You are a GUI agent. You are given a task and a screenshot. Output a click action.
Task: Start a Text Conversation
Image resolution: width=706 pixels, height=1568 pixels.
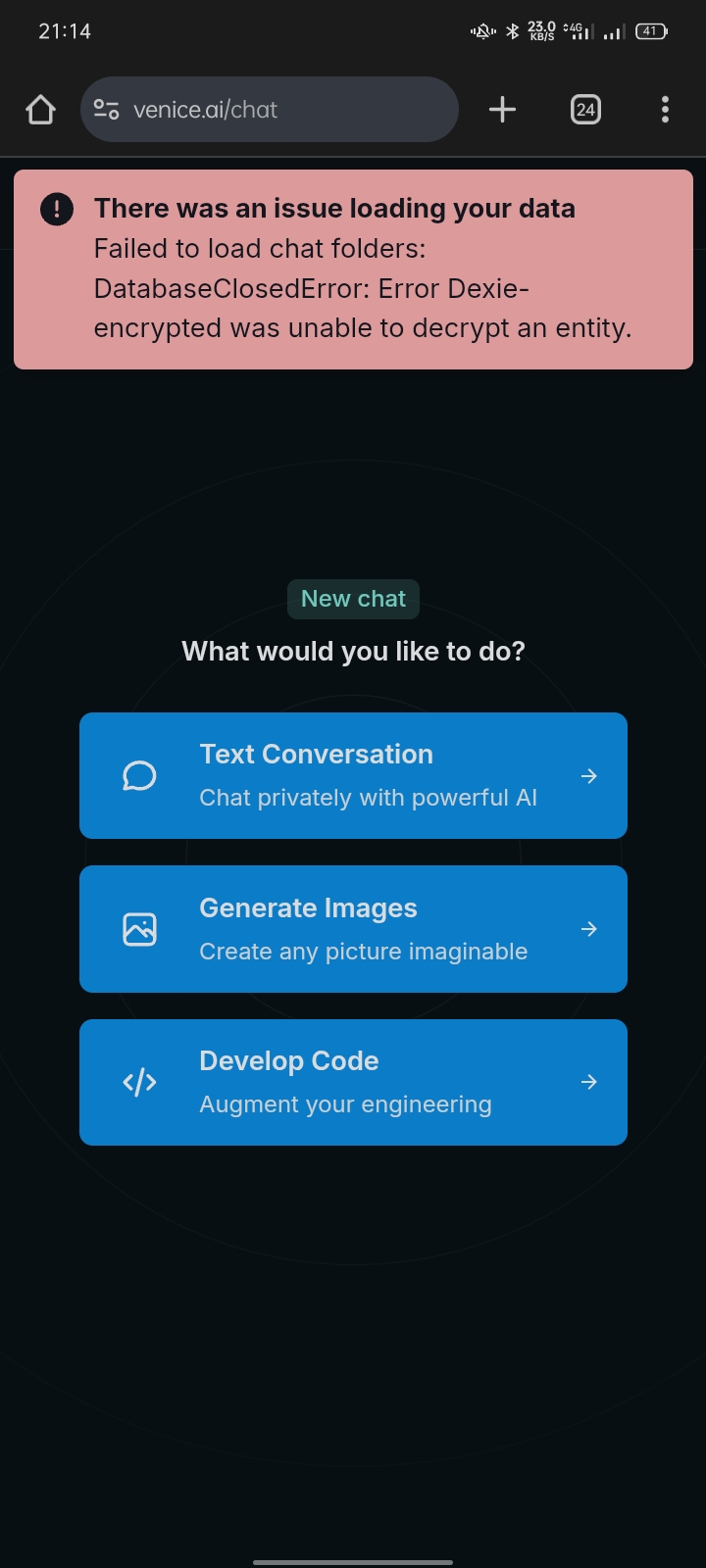[353, 775]
